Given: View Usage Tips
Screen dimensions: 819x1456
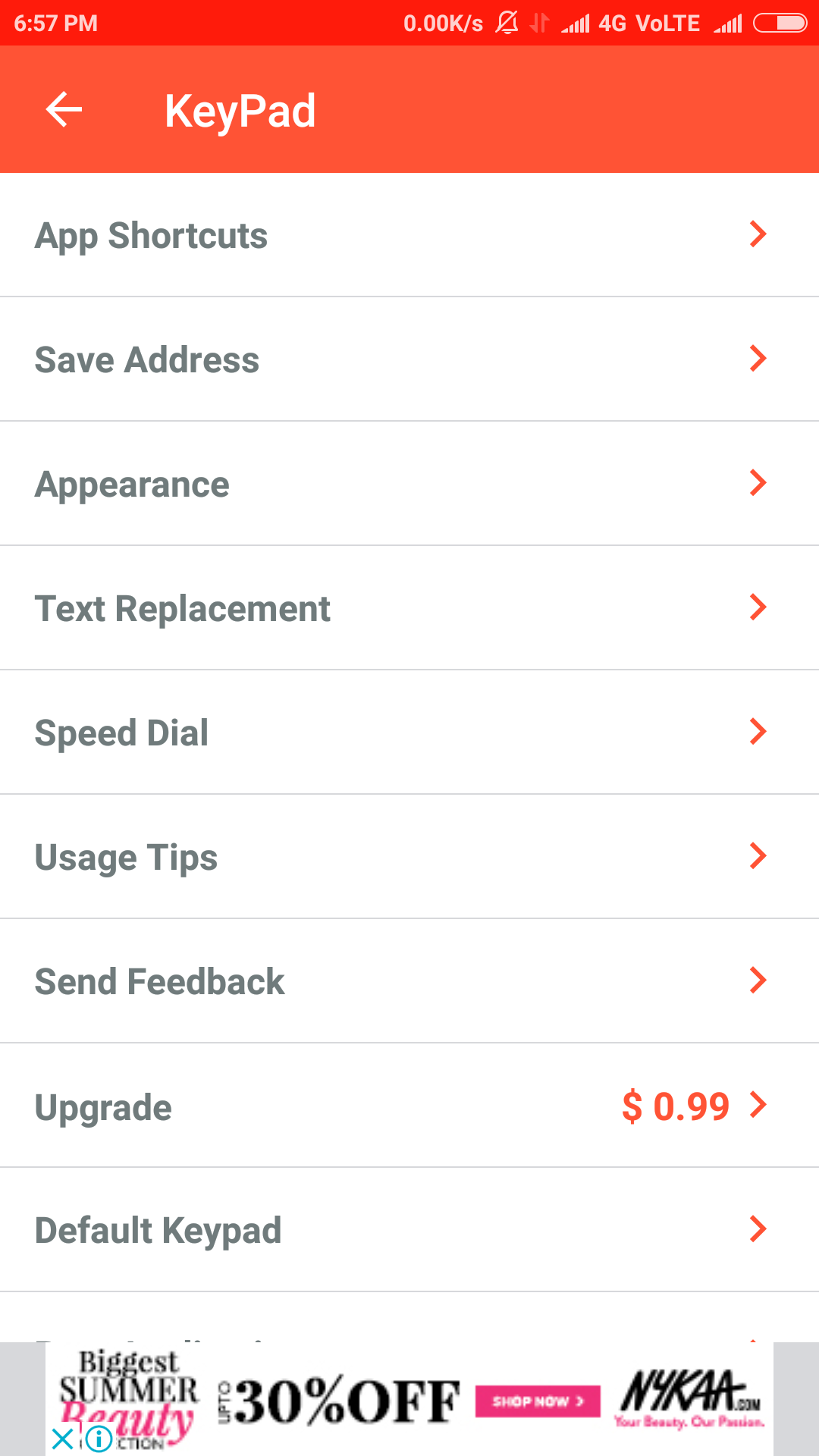Looking at the screenshot, I should coord(409,857).
